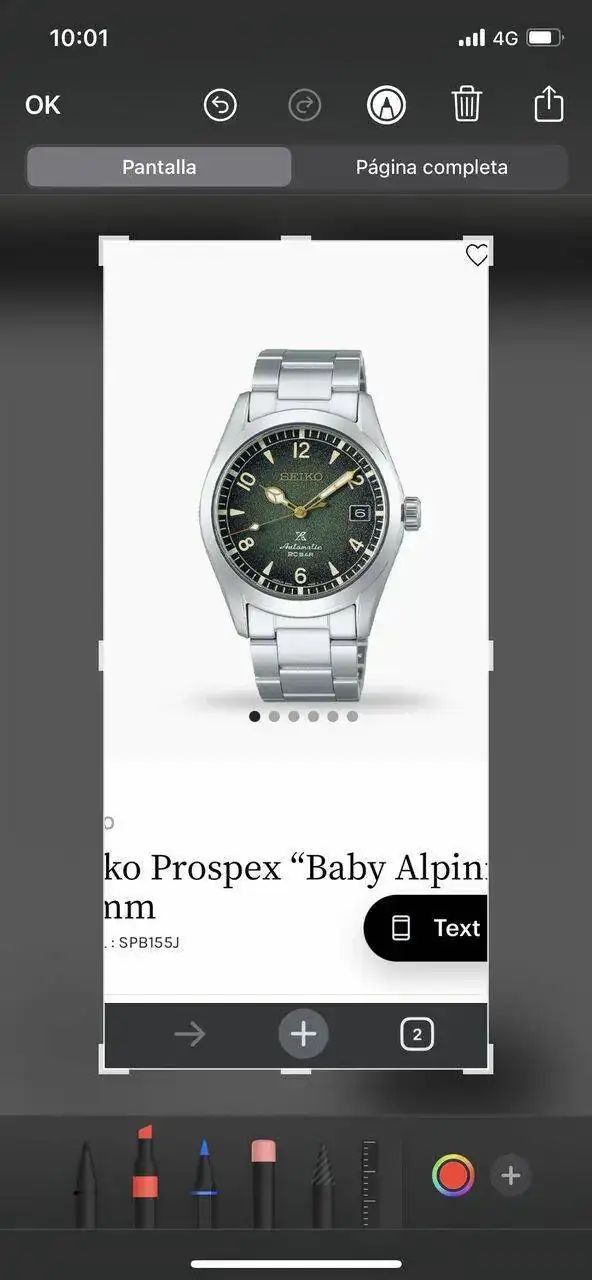The width and height of the screenshot is (592, 1280).
Task: Toggle the markup pen tool icon
Action: (386, 105)
